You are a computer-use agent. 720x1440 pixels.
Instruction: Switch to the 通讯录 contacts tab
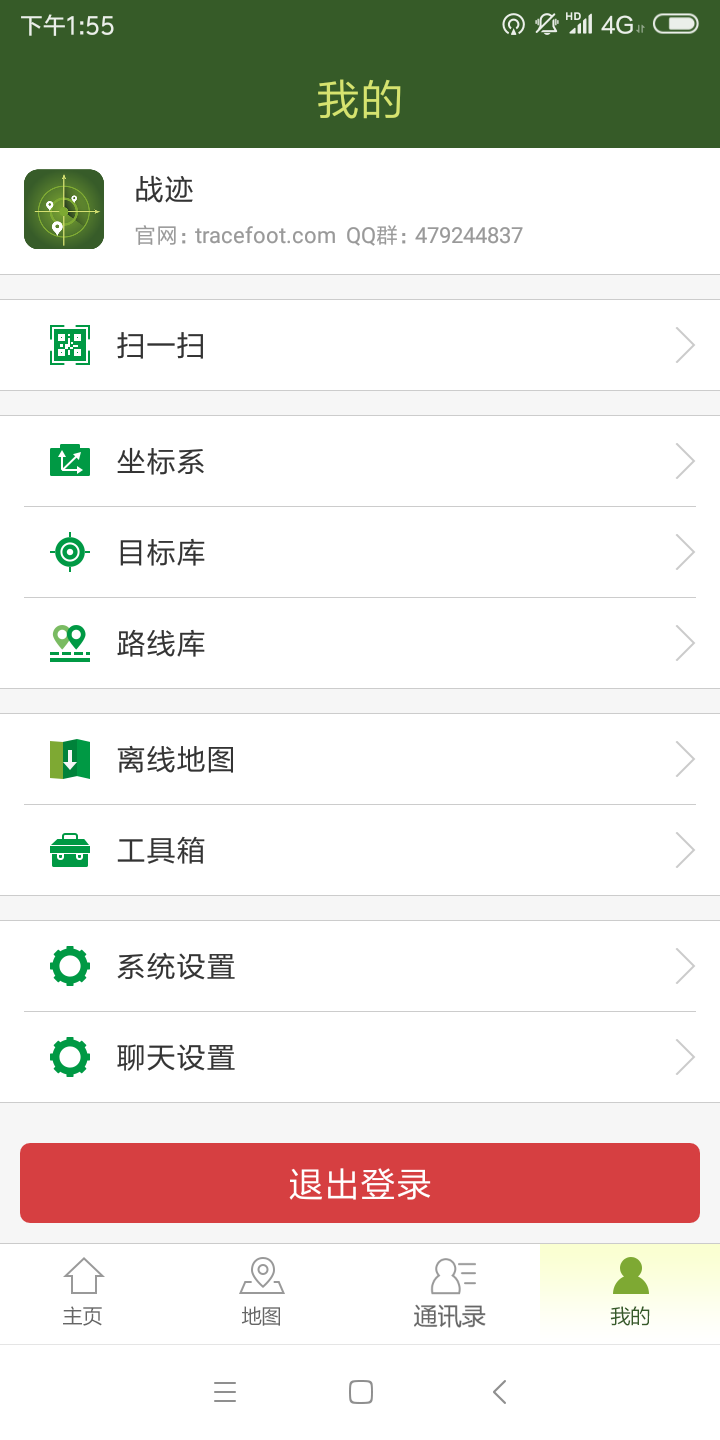coord(449,1293)
